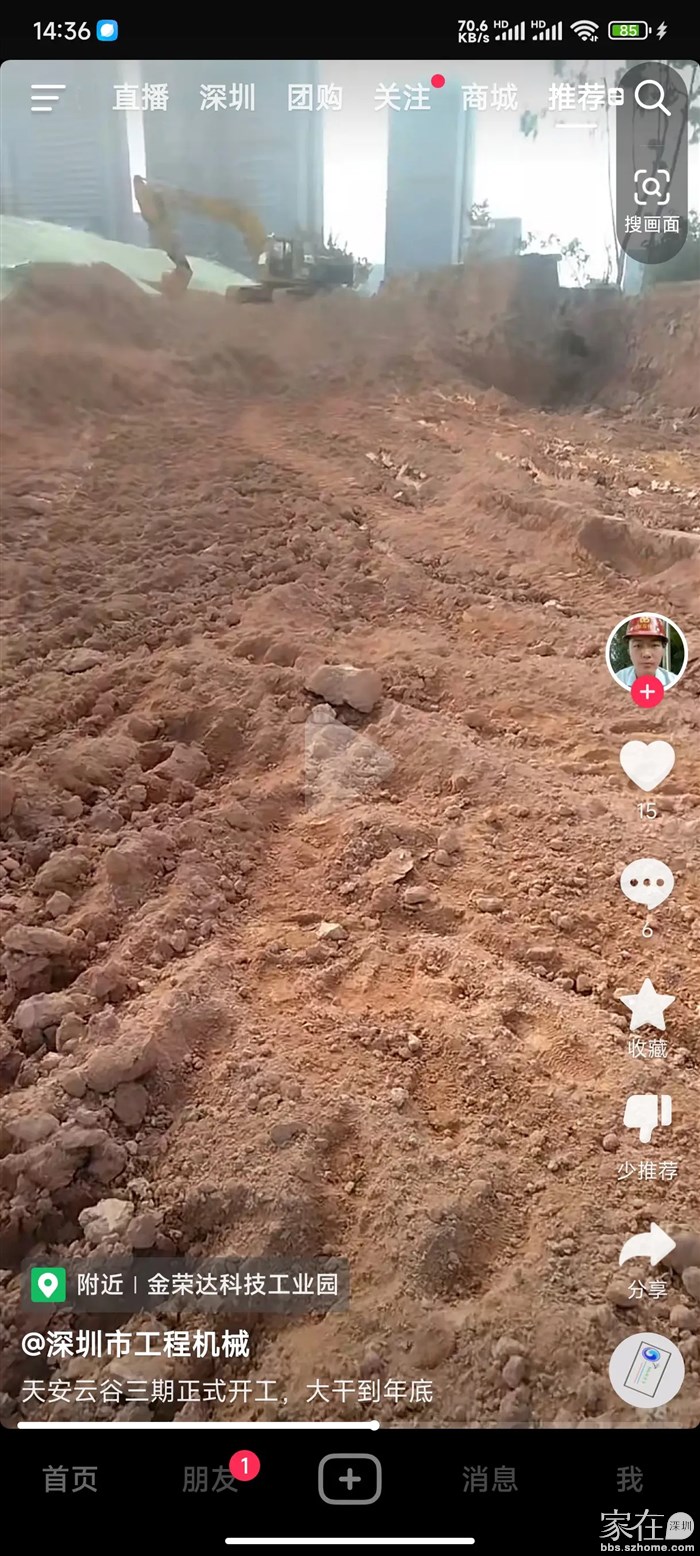The height and width of the screenshot is (1556, 700).
Task: Switch to the 深圳 tab
Action: tap(227, 97)
